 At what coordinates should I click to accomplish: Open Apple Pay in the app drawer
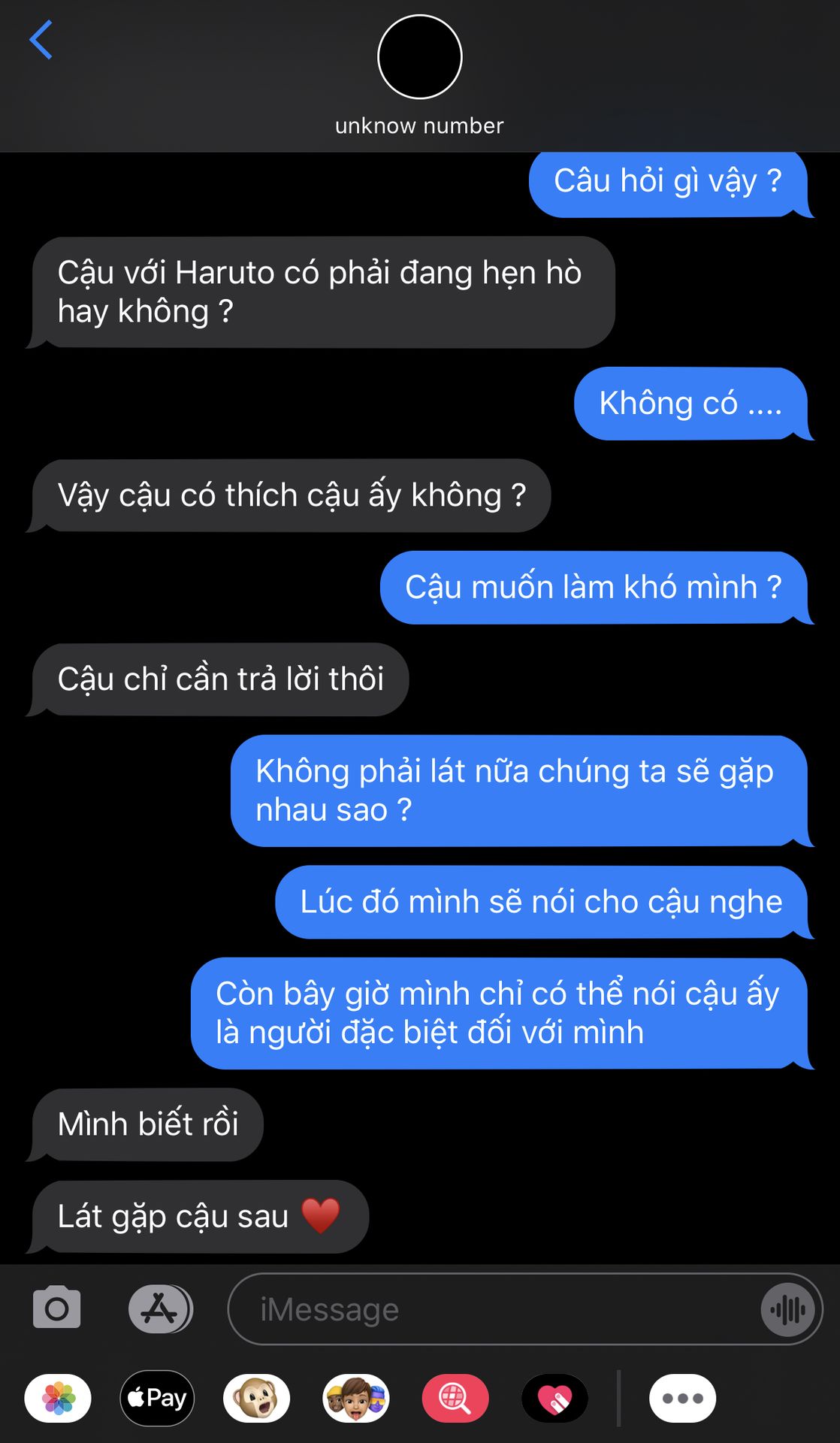click(x=157, y=1399)
